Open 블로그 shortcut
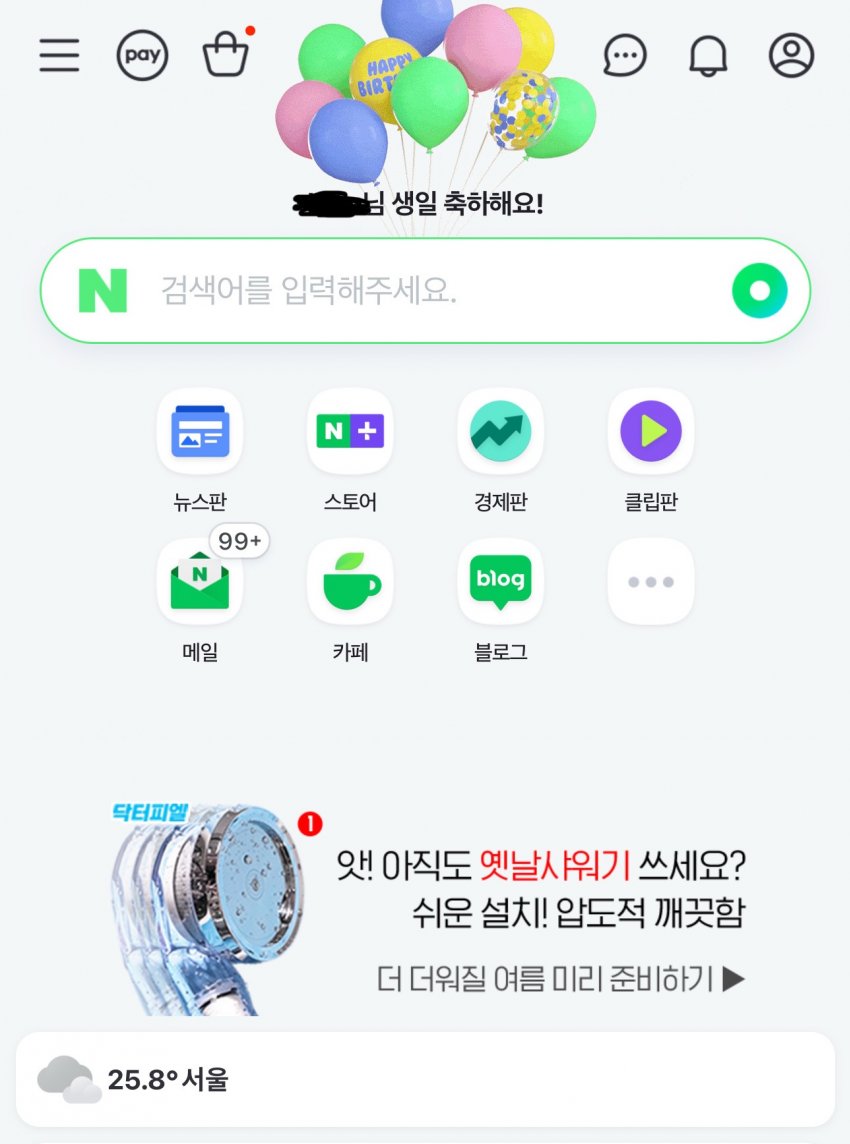The height and width of the screenshot is (1144, 850). [500, 583]
